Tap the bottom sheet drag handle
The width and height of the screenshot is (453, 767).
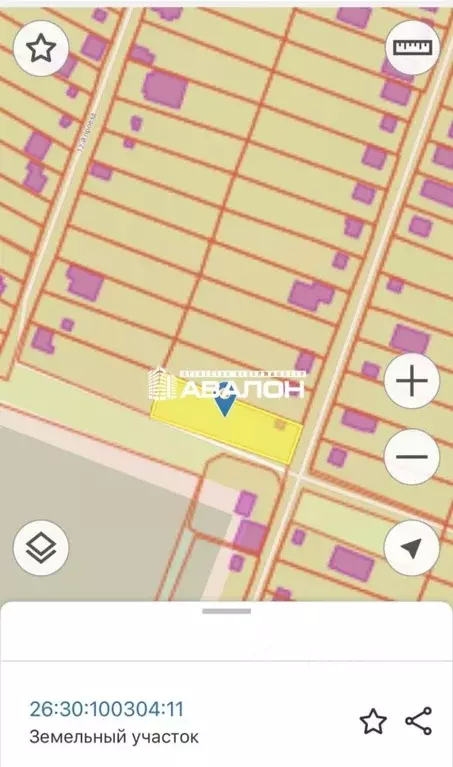pyautogui.click(x=226, y=611)
